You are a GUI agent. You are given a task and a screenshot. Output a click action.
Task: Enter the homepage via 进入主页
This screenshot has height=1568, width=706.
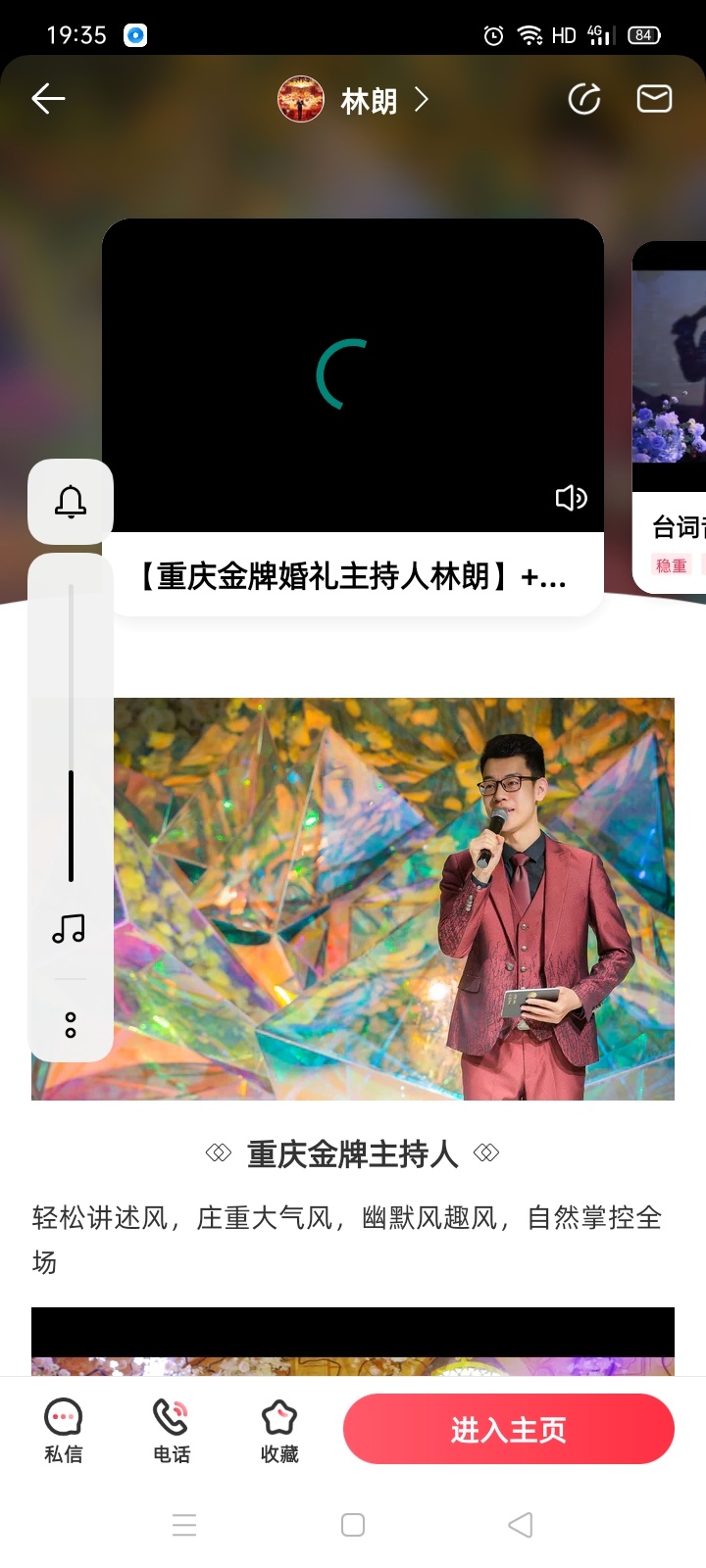508,1430
